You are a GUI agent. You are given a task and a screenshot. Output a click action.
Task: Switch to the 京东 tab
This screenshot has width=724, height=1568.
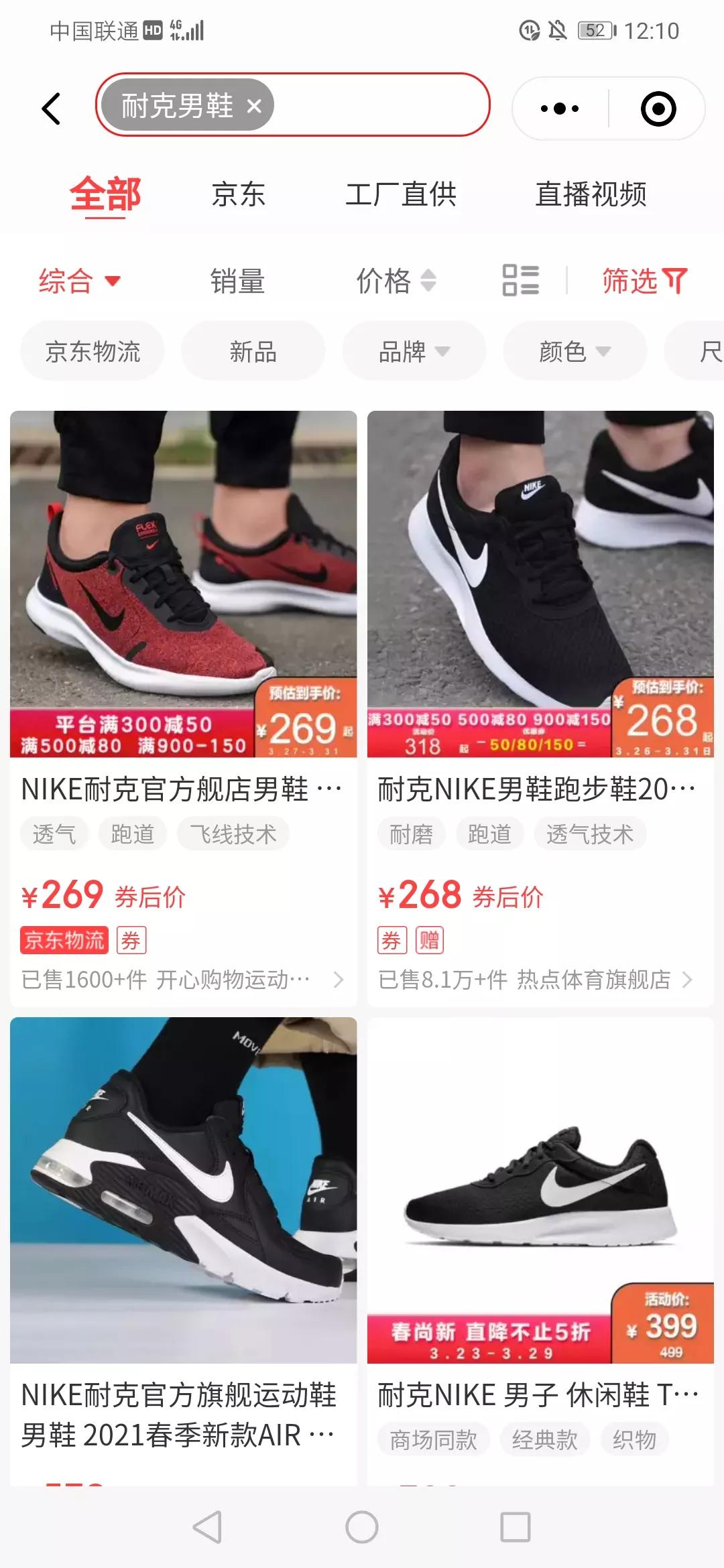238,194
